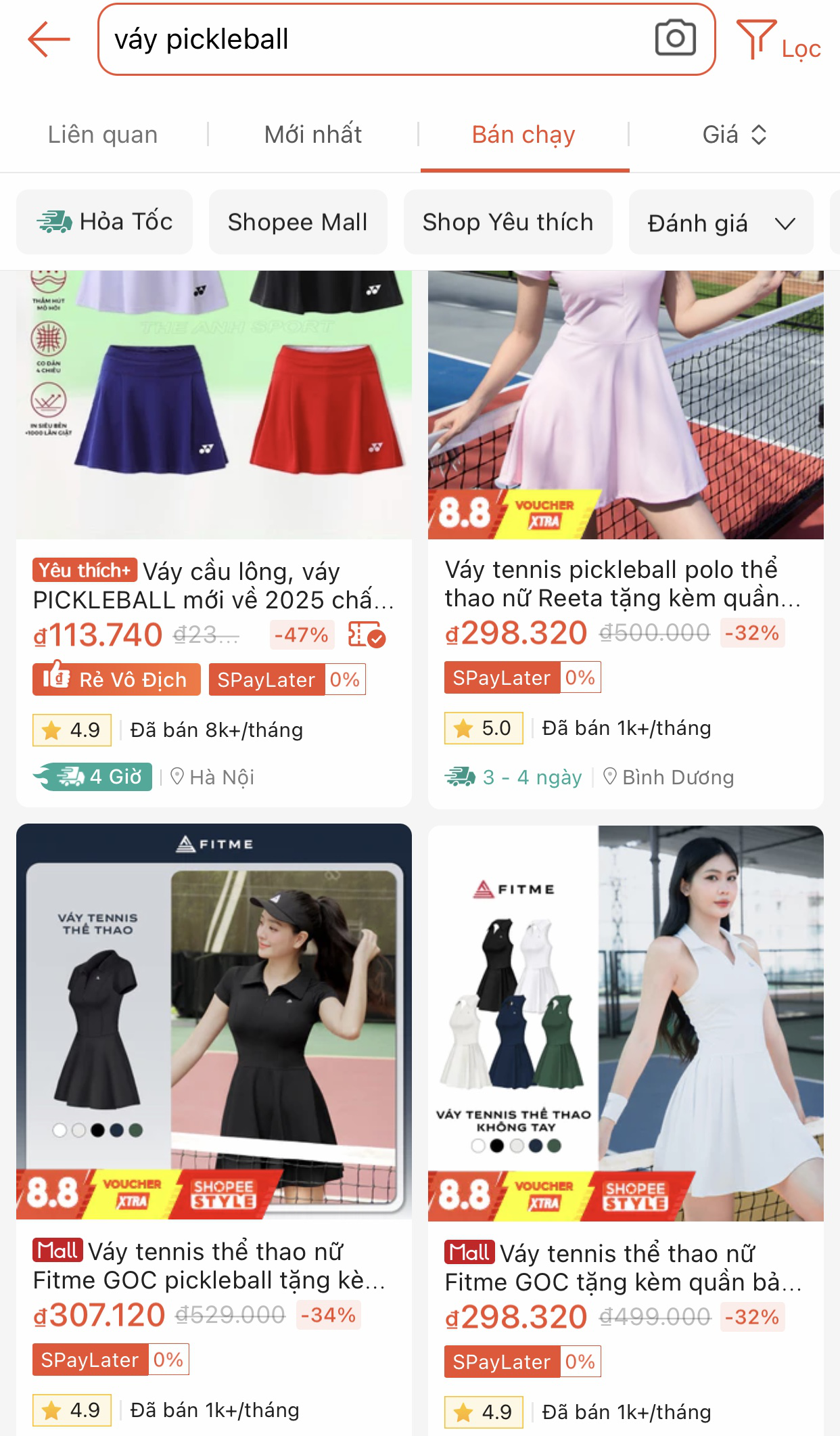The width and height of the screenshot is (840, 1436).
Task: Switch to the Mới nhất tab
Action: [313, 135]
